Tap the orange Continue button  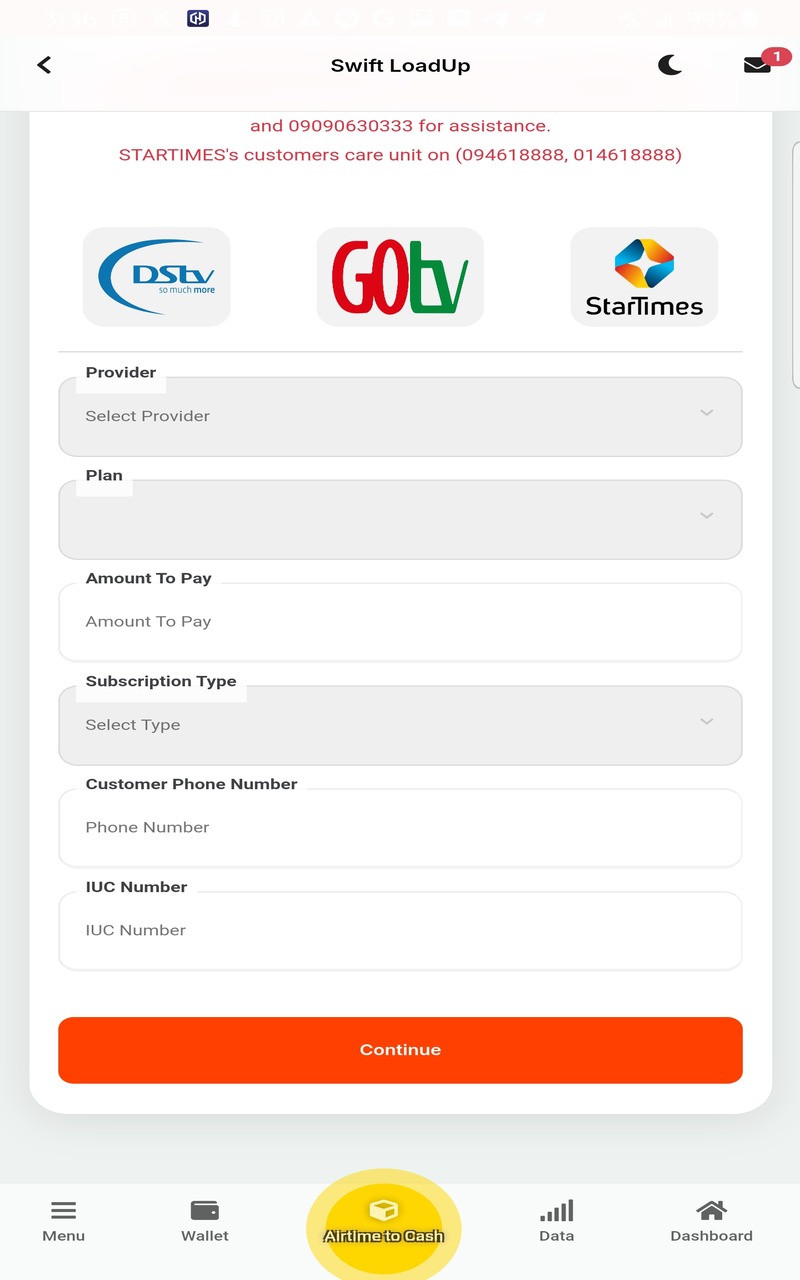pos(400,1050)
